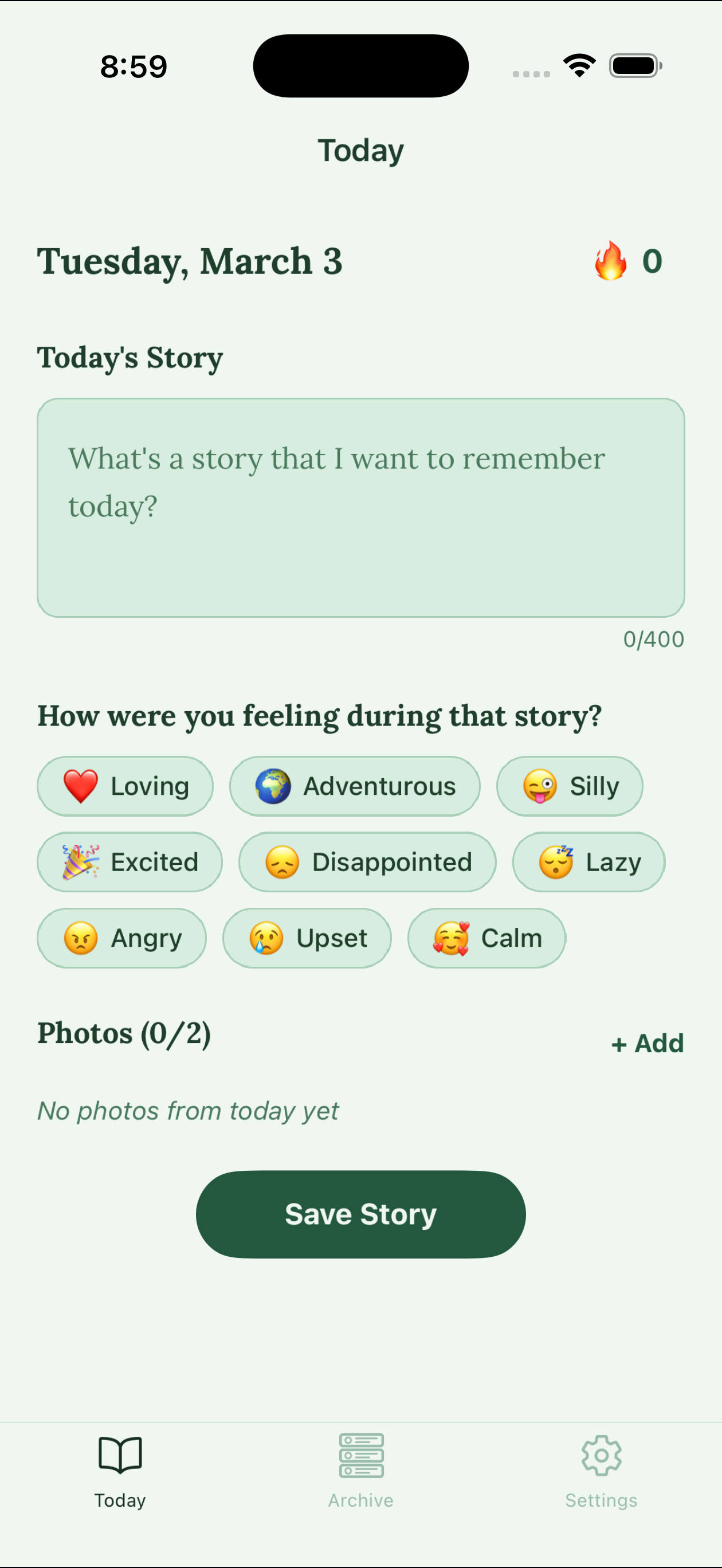The image size is (722, 1568).
Task: Tap the party popper emoji on Excited chip
Action: point(81,861)
